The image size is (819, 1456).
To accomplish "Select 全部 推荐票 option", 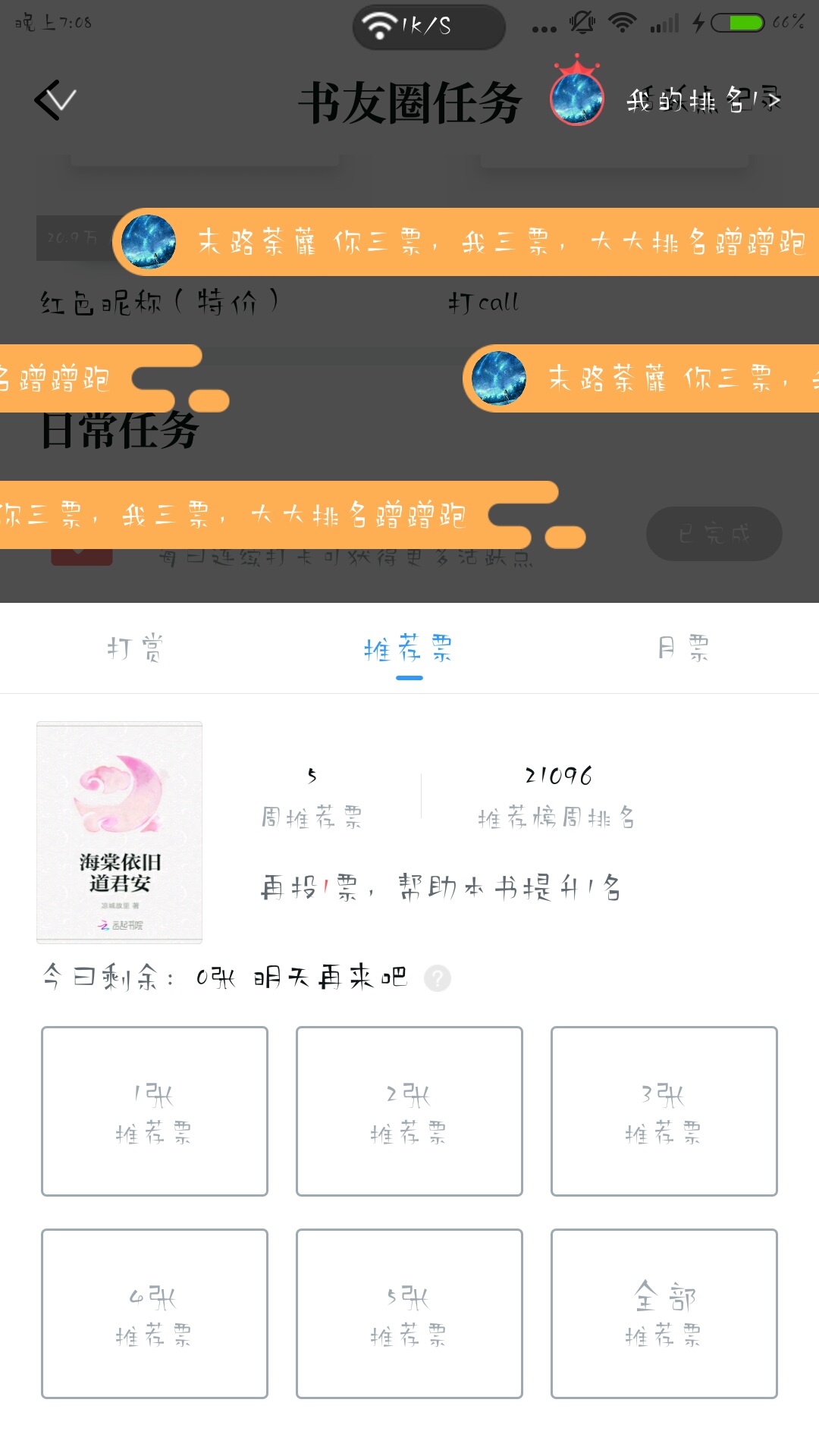I will click(664, 1313).
